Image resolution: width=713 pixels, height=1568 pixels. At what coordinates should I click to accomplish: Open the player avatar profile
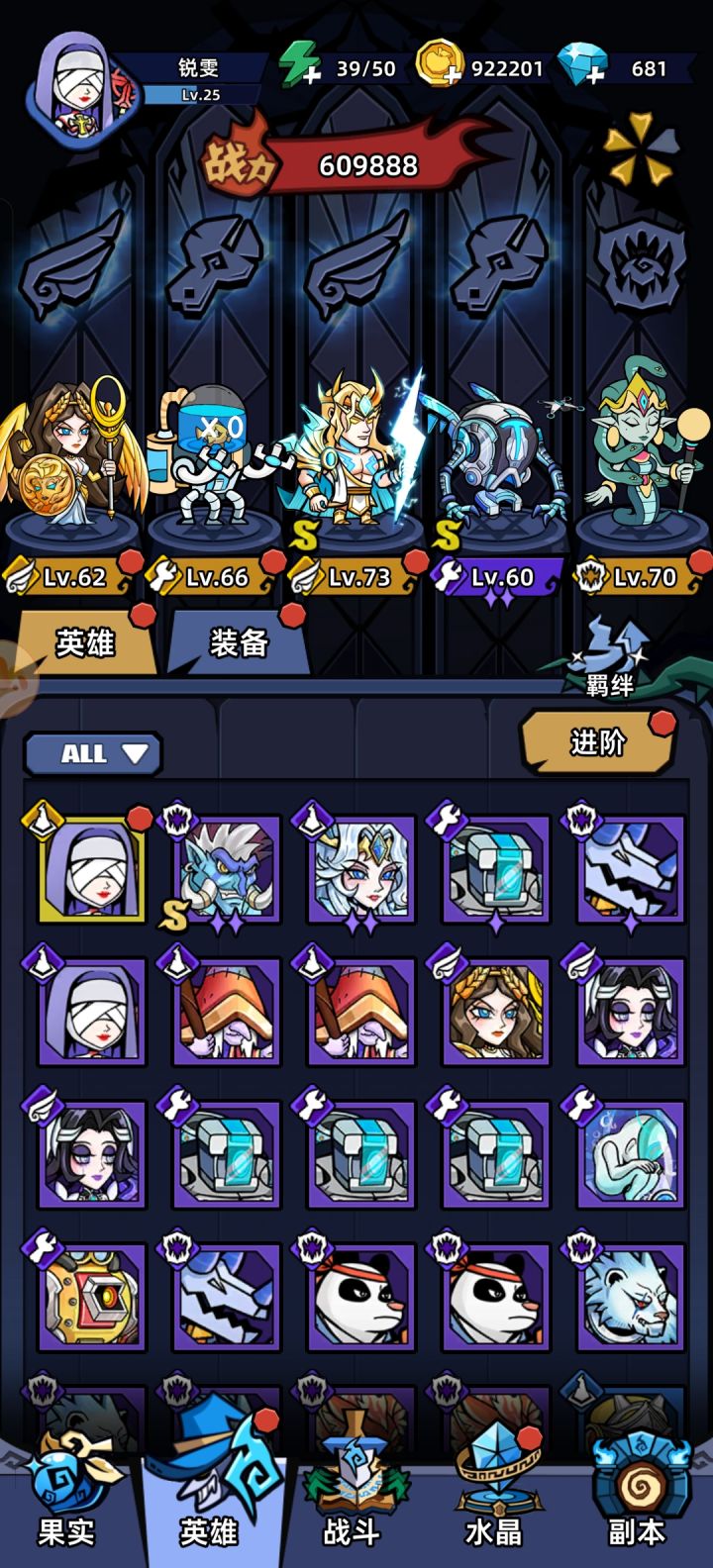(x=79, y=84)
